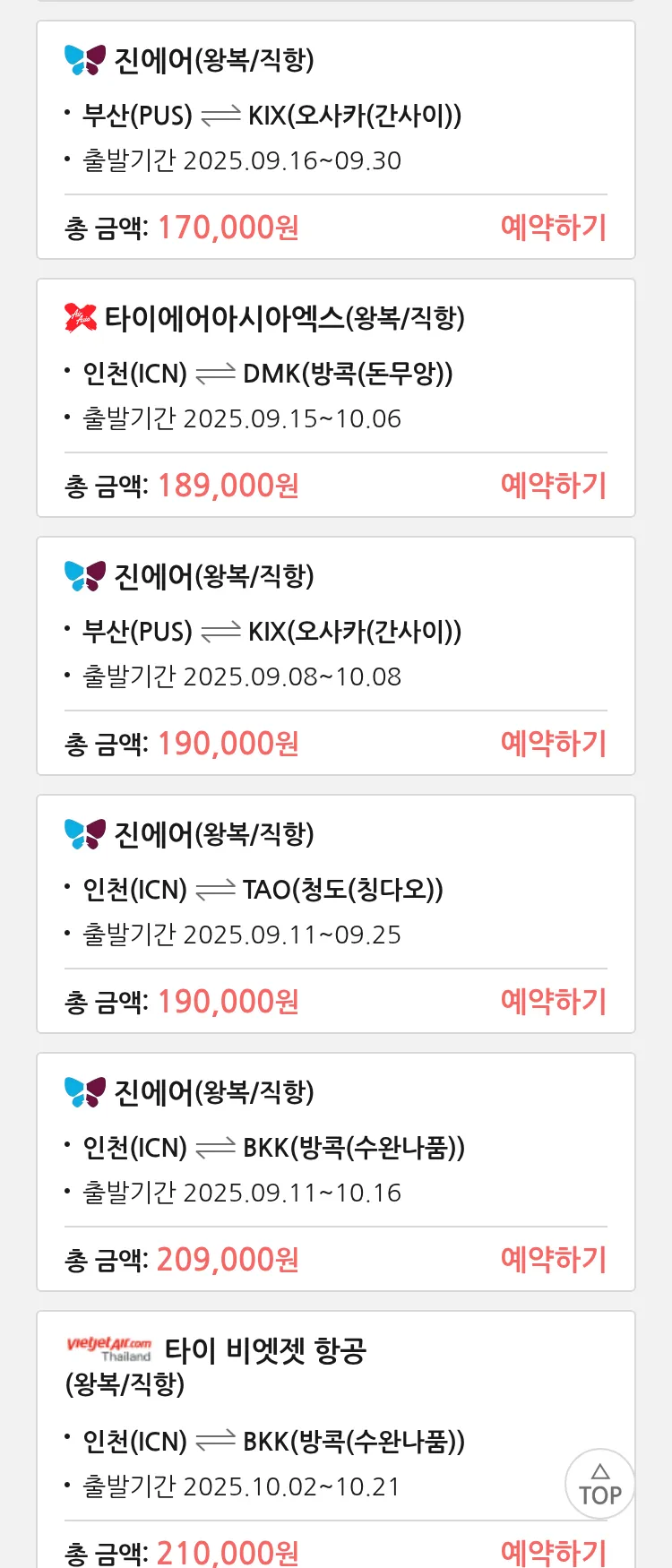Jump back to top with the TOP button
Screen dimensions: 672x1568
pos(599,1484)
